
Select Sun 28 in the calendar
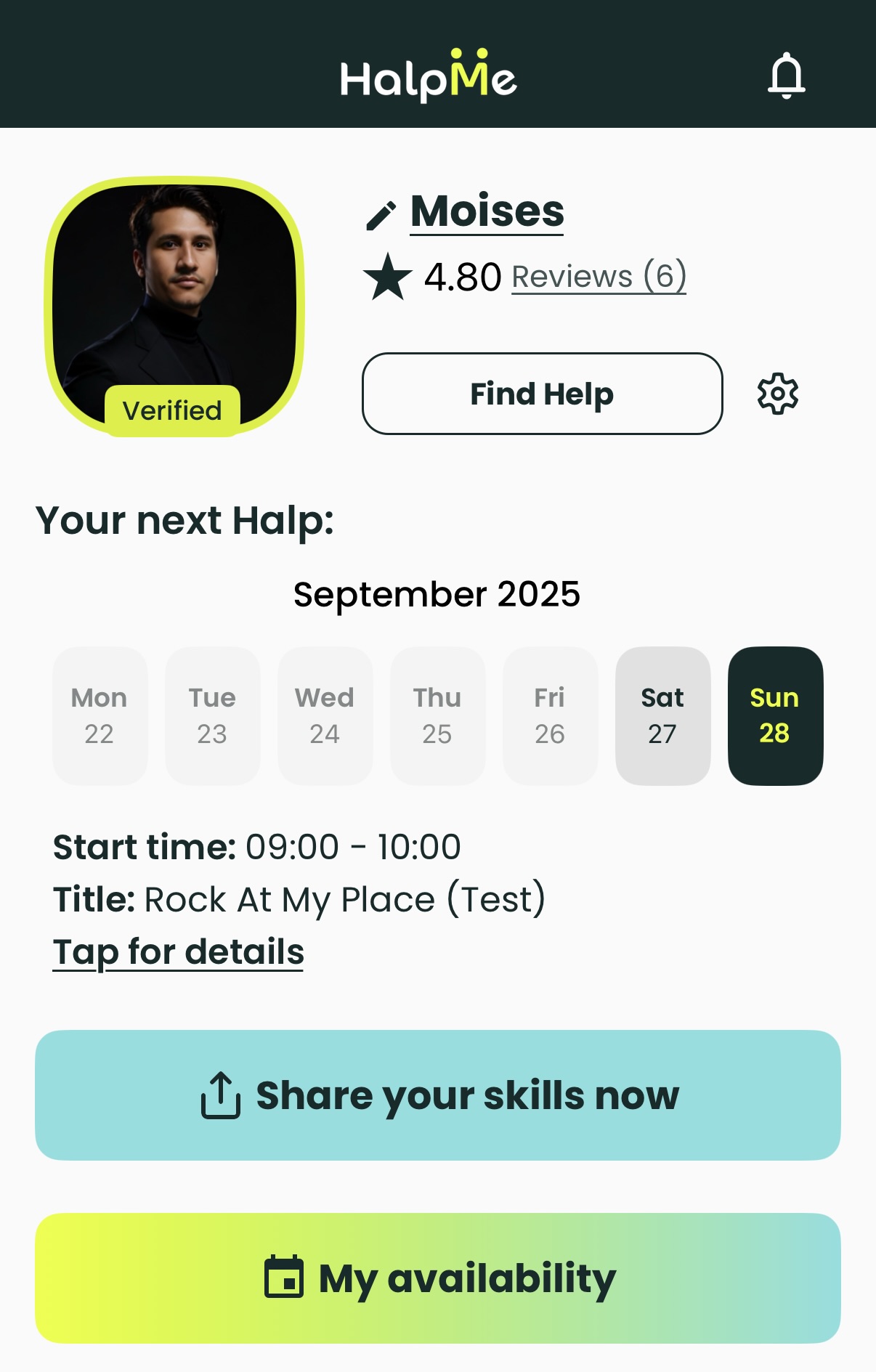click(775, 715)
